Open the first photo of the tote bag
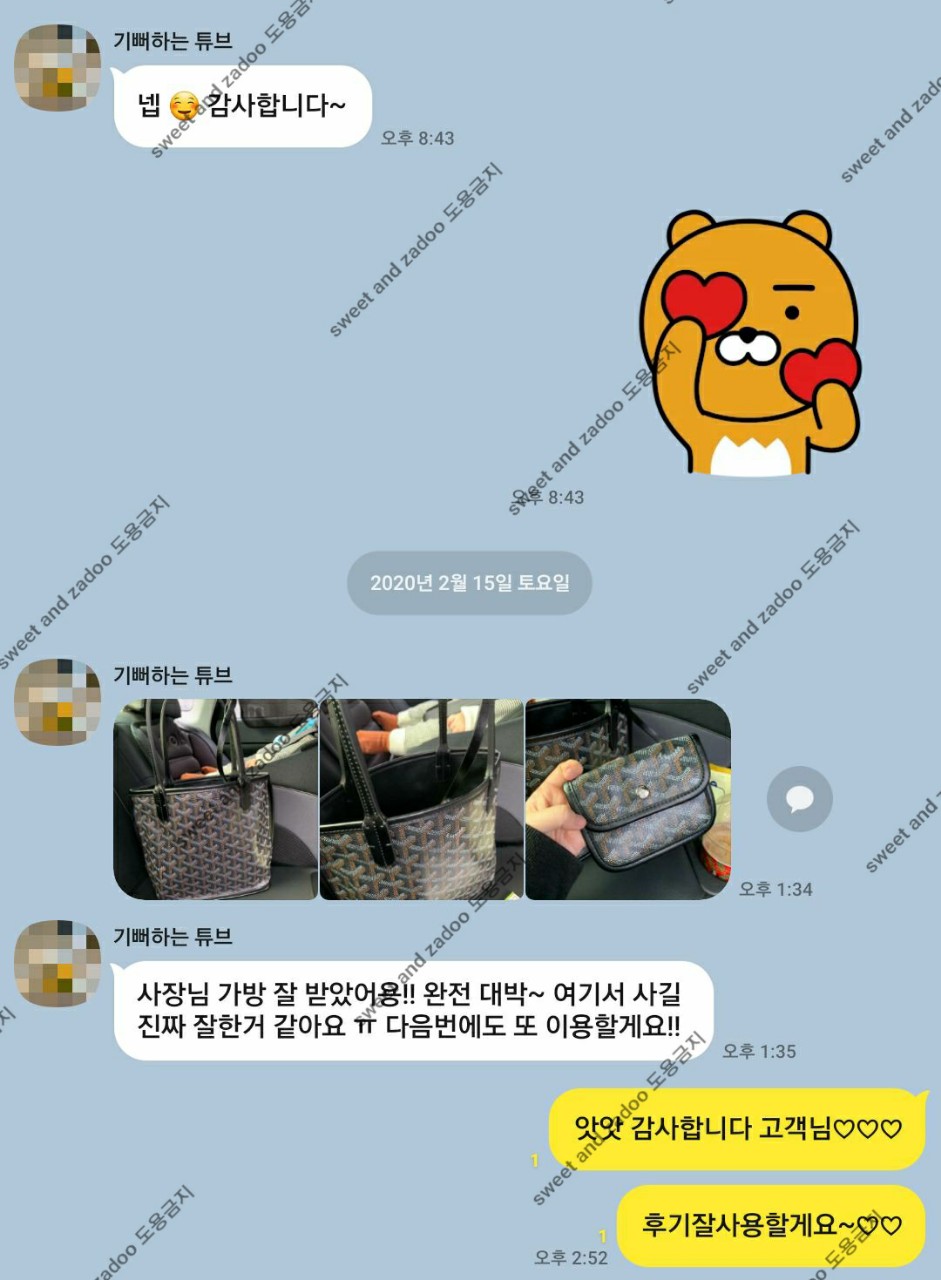This screenshot has height=1280, width=941. tap(215, 799)
